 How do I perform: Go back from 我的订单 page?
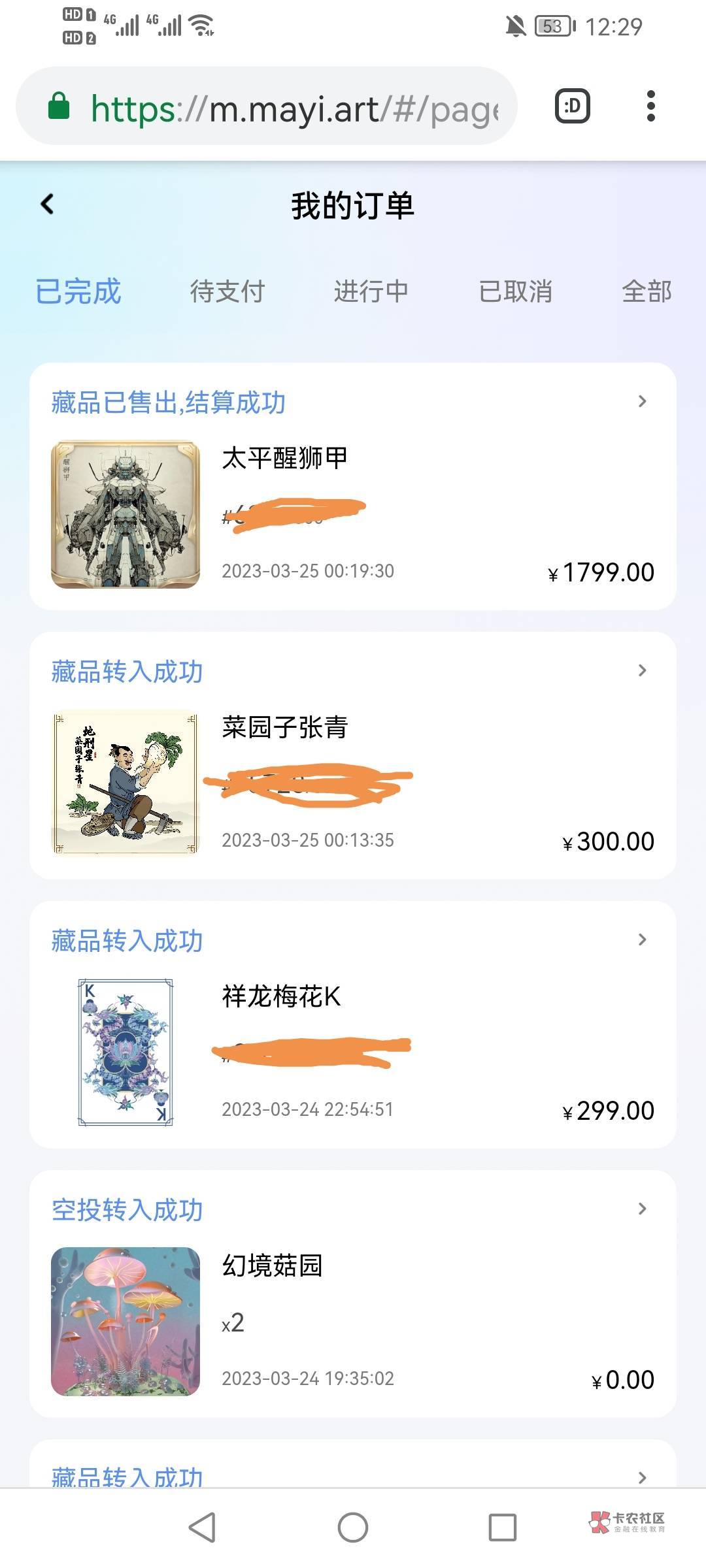coord(47,204)
